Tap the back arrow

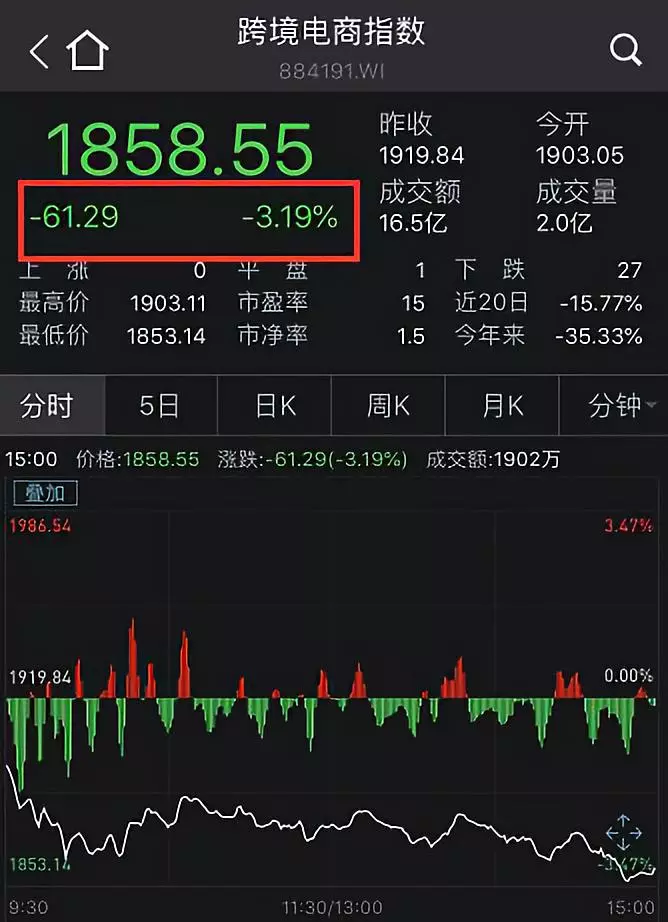tap(38, 50)
